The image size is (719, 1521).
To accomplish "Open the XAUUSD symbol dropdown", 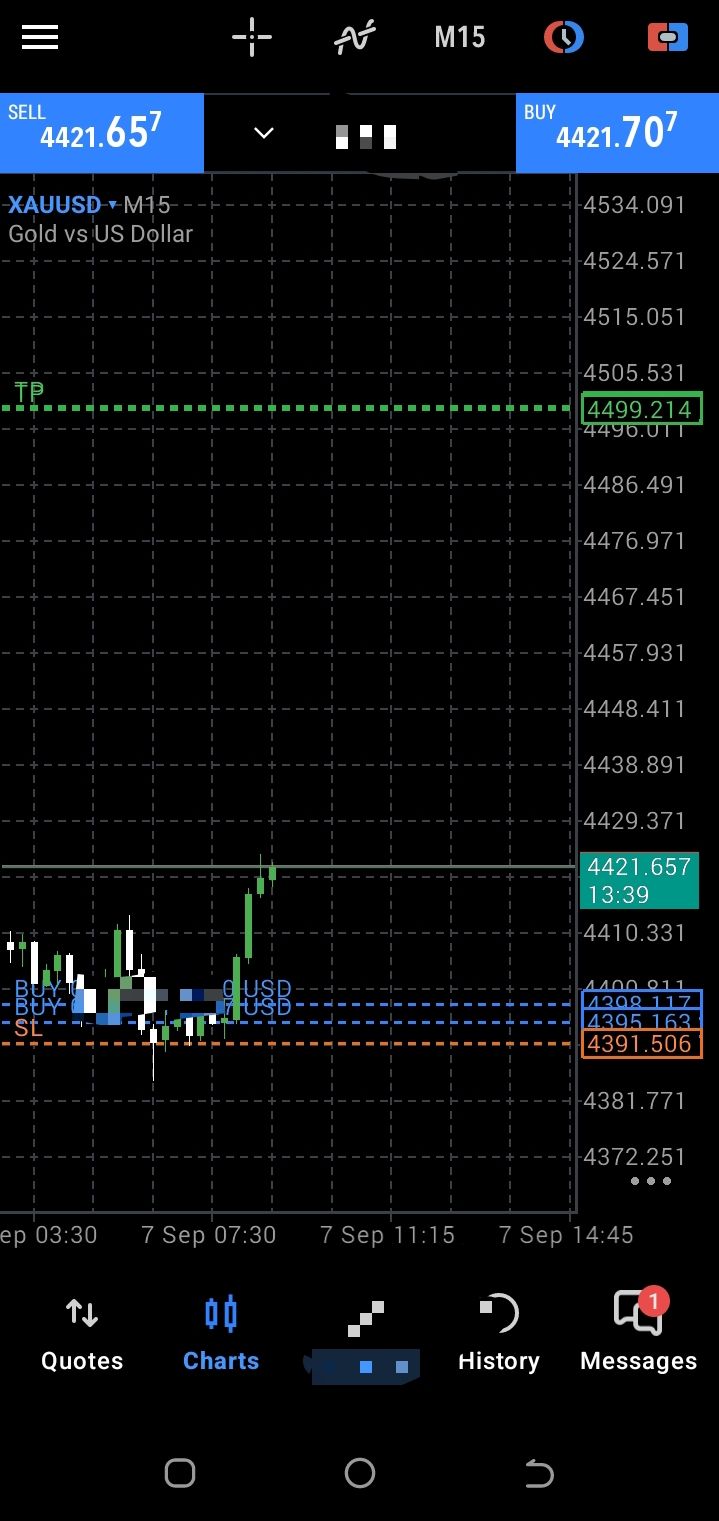I will coord(62,205).
